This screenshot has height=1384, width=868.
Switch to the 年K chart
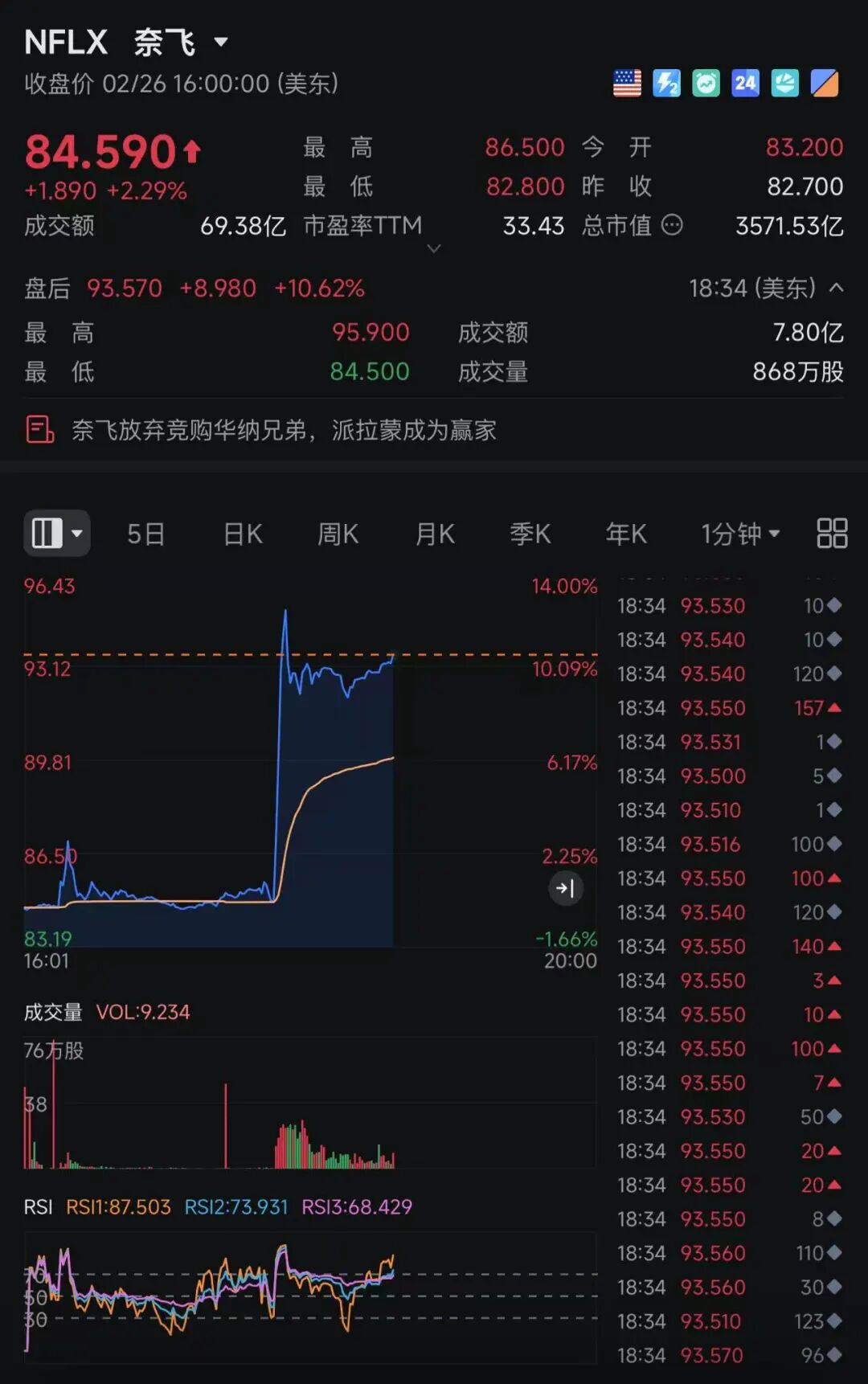(626, 534)
